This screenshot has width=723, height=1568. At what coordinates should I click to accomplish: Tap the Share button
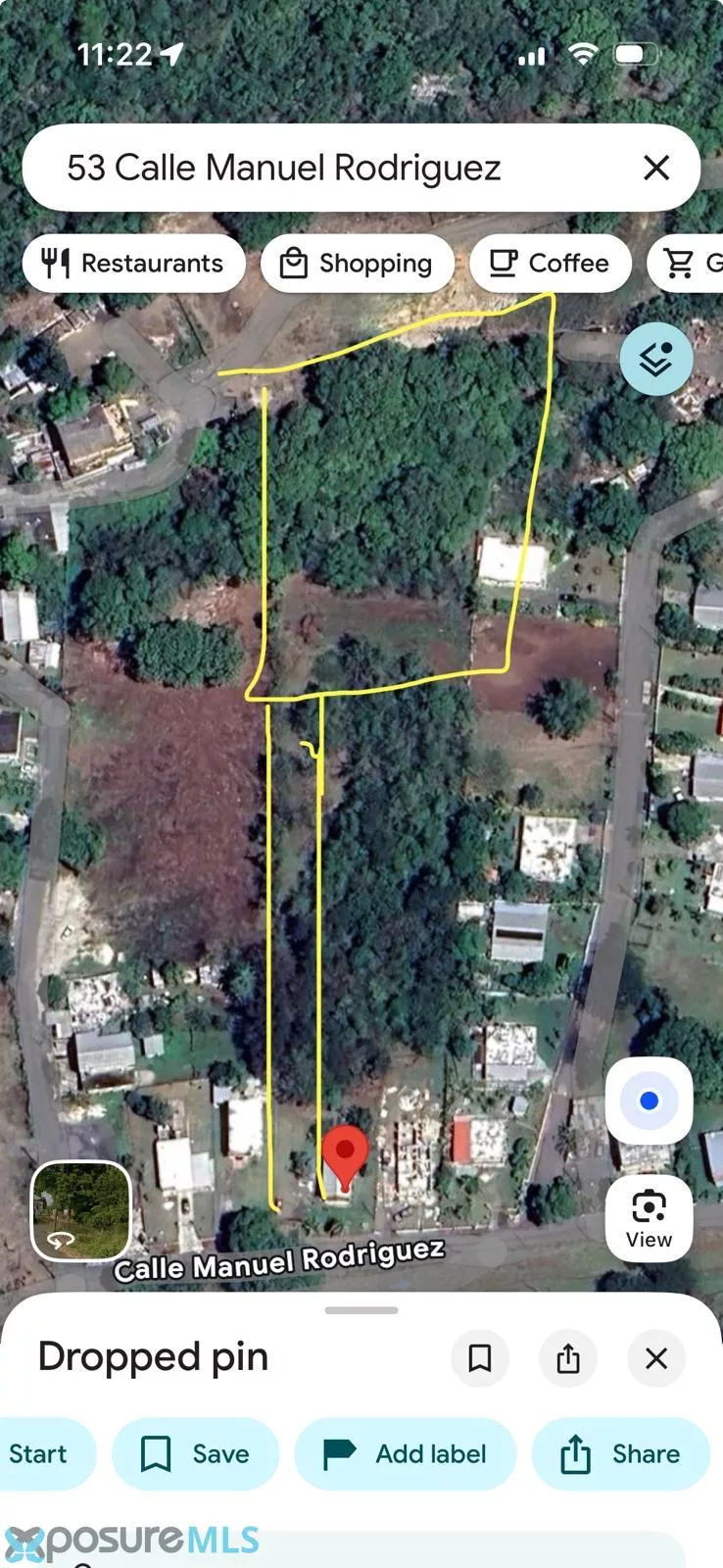(620, 1453)
